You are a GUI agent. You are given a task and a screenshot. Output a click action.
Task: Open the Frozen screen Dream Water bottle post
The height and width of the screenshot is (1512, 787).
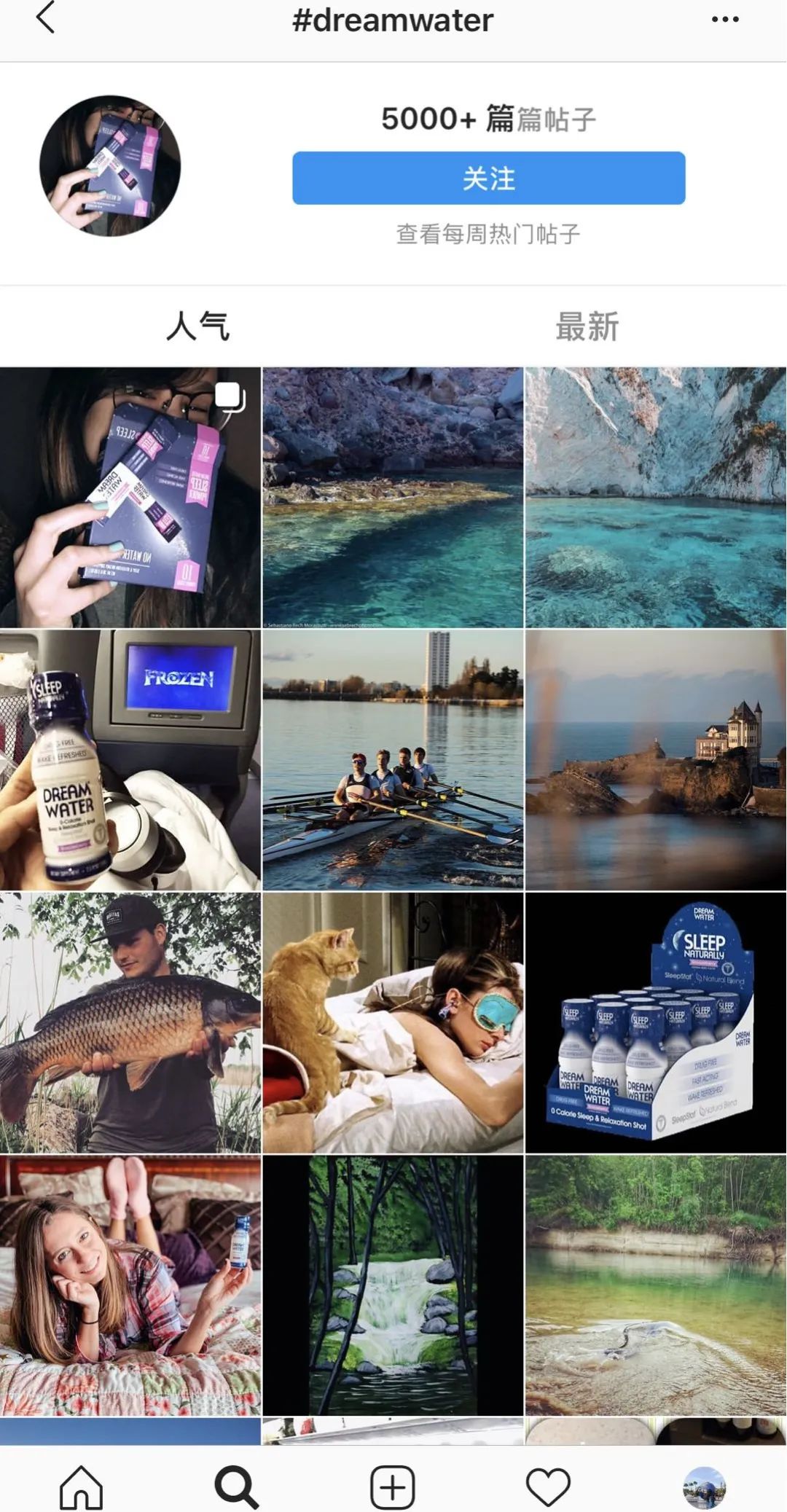coord(130,759)
